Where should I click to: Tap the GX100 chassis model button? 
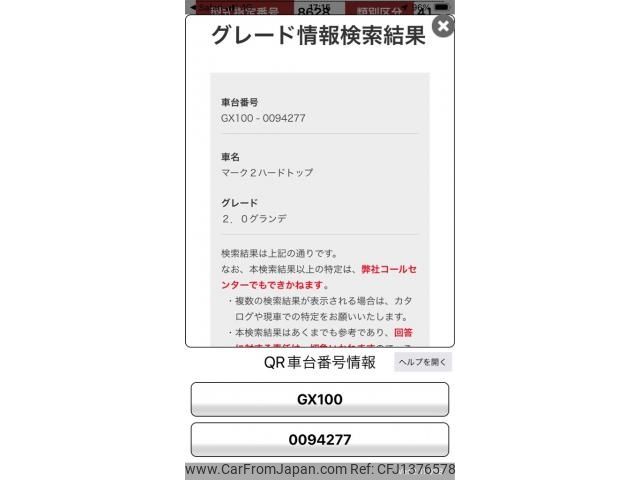tap(320, 399)
